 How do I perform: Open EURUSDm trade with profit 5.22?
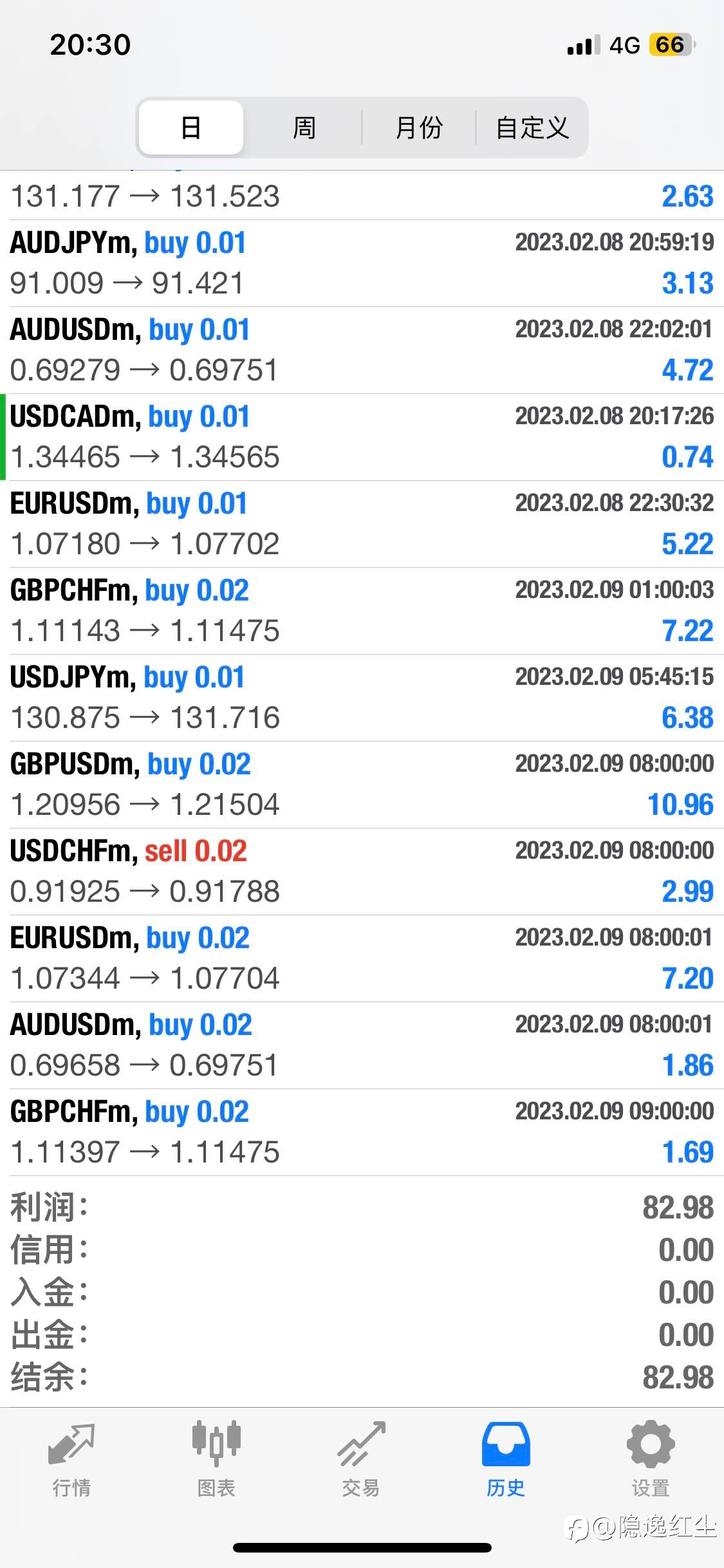(362, 524)
